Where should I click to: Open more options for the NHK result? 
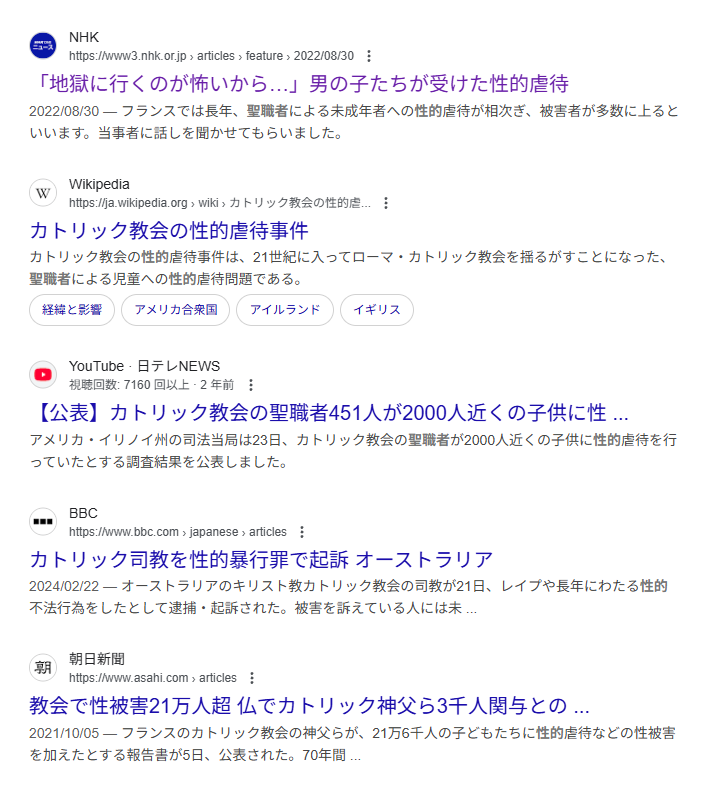point(369,56)
